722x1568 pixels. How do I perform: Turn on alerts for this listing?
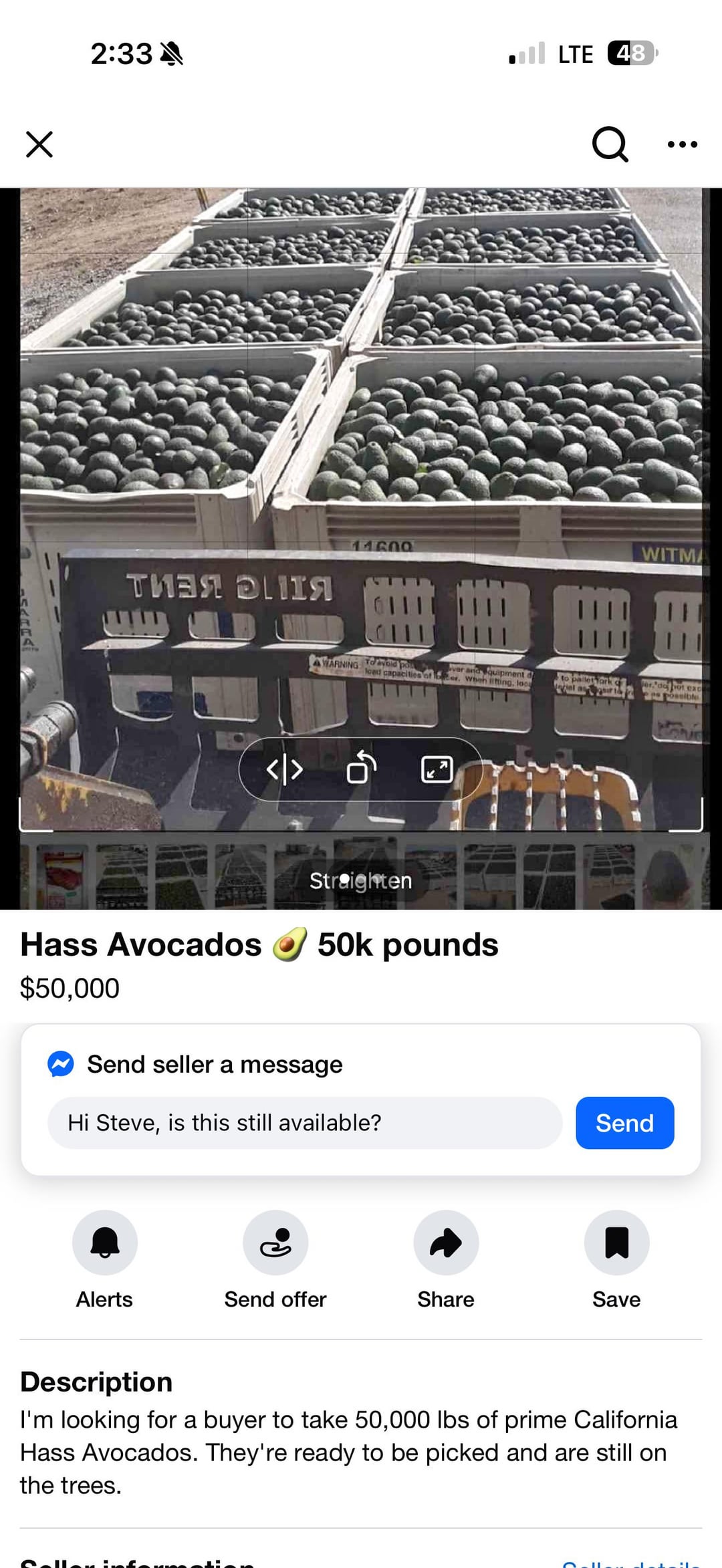[x=105, y=1243]
